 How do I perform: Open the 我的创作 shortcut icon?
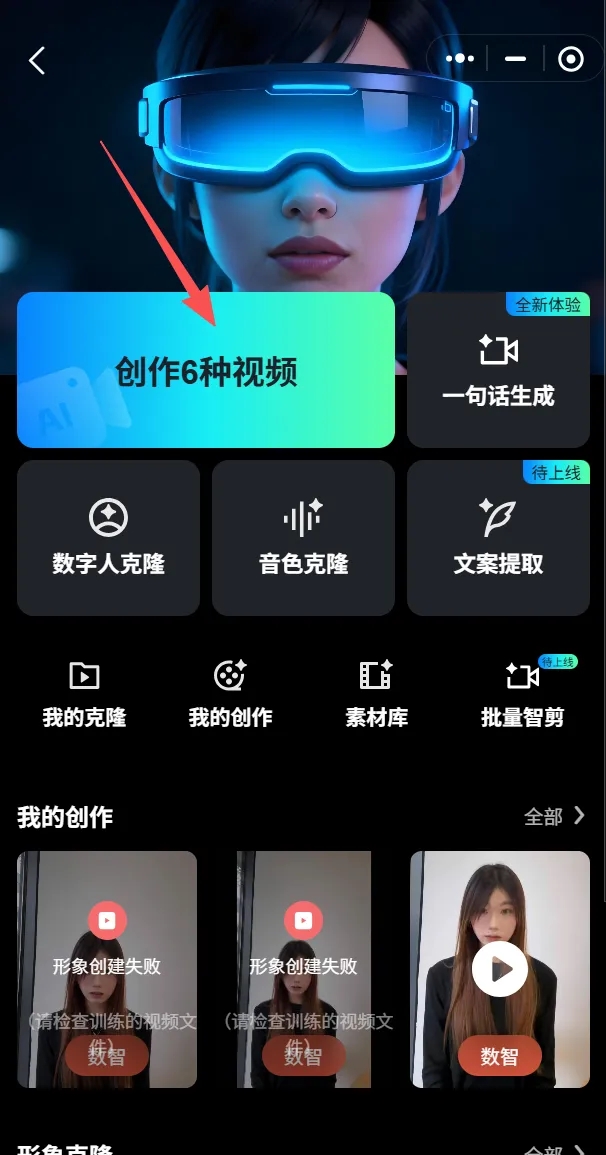click(x=230, y=692)
